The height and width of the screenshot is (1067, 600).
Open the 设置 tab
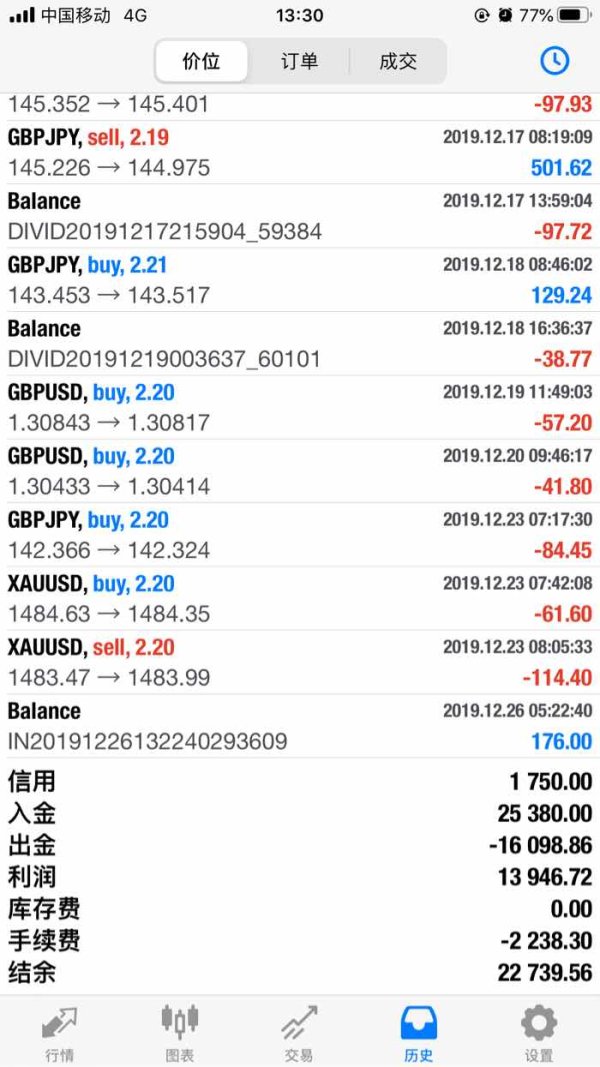[538, 1031]
